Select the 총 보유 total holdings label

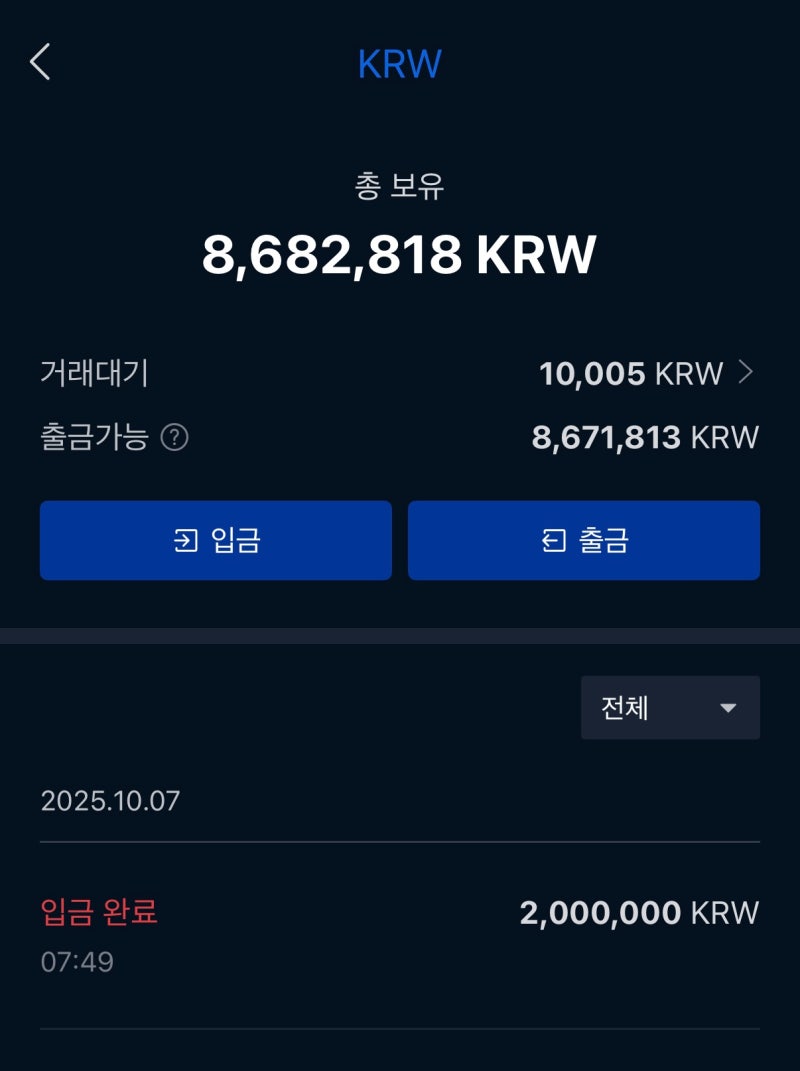[x=400, y=187]
